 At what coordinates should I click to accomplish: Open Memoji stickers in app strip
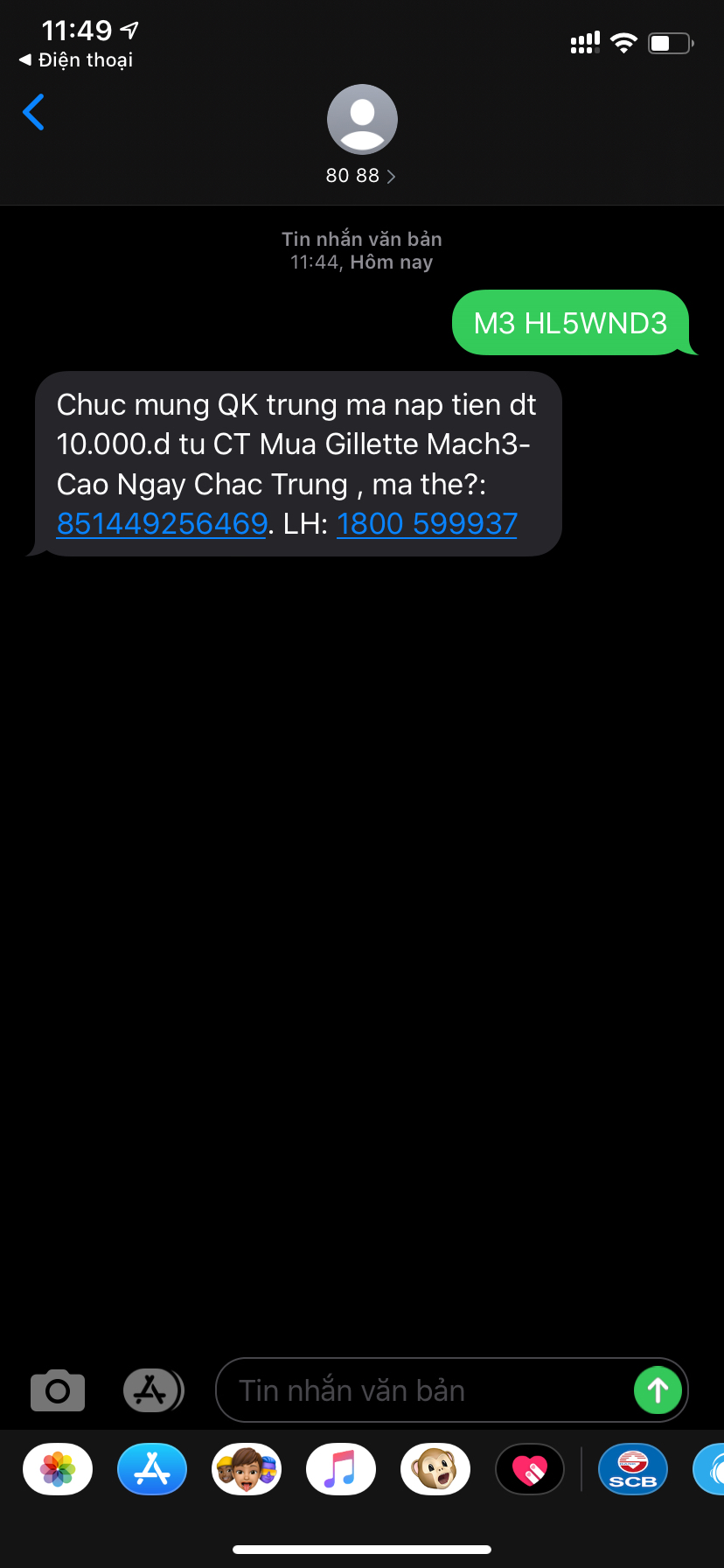247,1469
